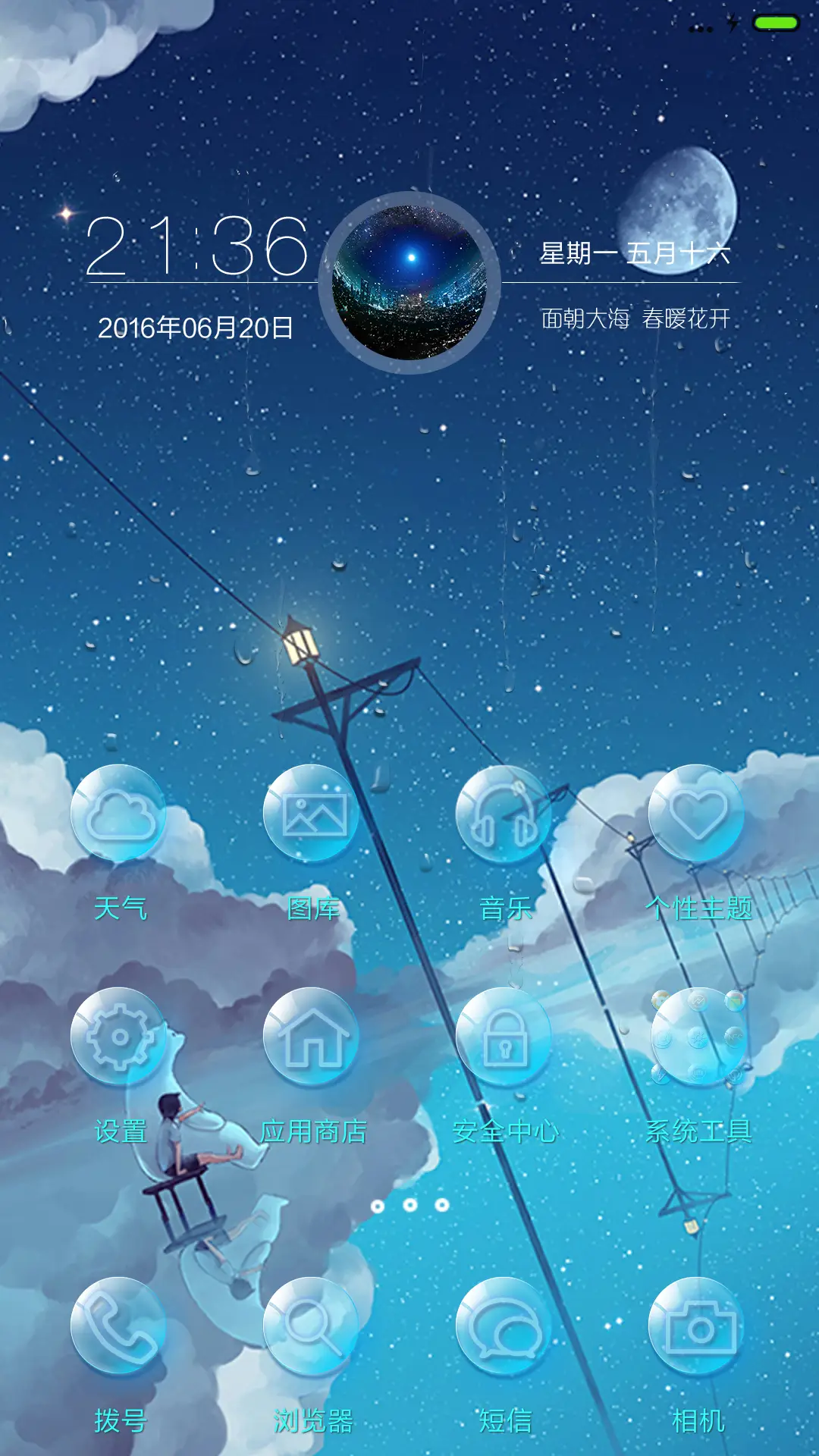Open 短信 messages

tap(504, 1327)
